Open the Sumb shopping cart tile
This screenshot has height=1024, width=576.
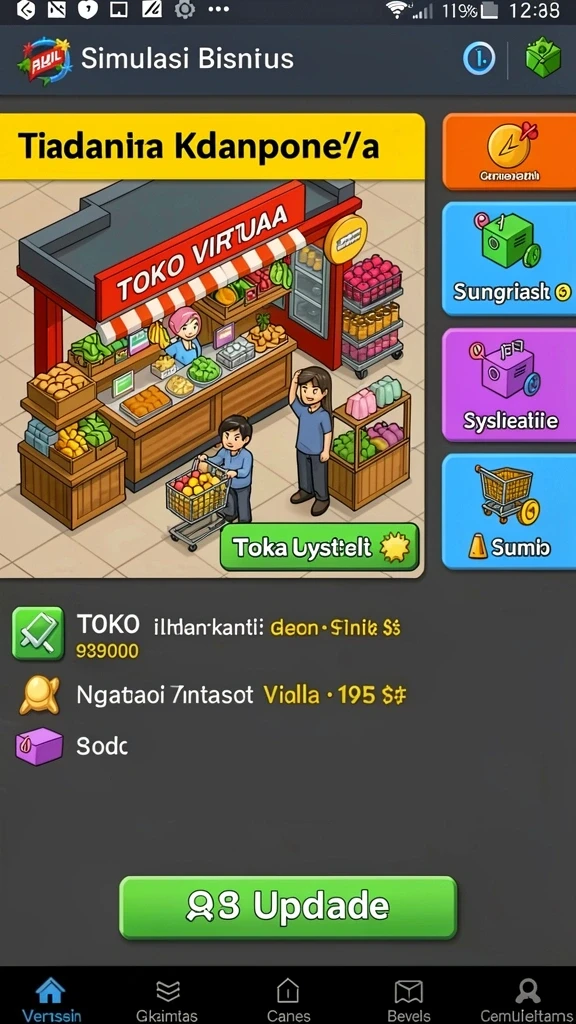[509, 511]
